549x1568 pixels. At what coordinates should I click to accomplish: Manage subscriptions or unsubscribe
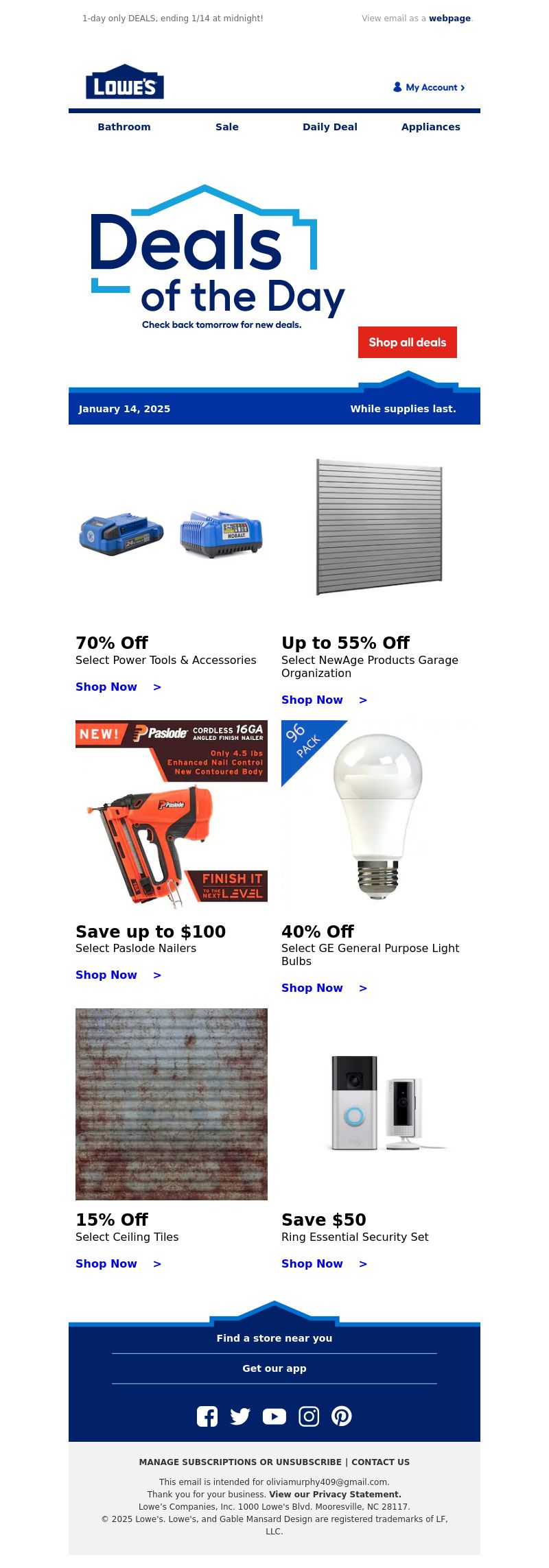tap(240, 1462)
